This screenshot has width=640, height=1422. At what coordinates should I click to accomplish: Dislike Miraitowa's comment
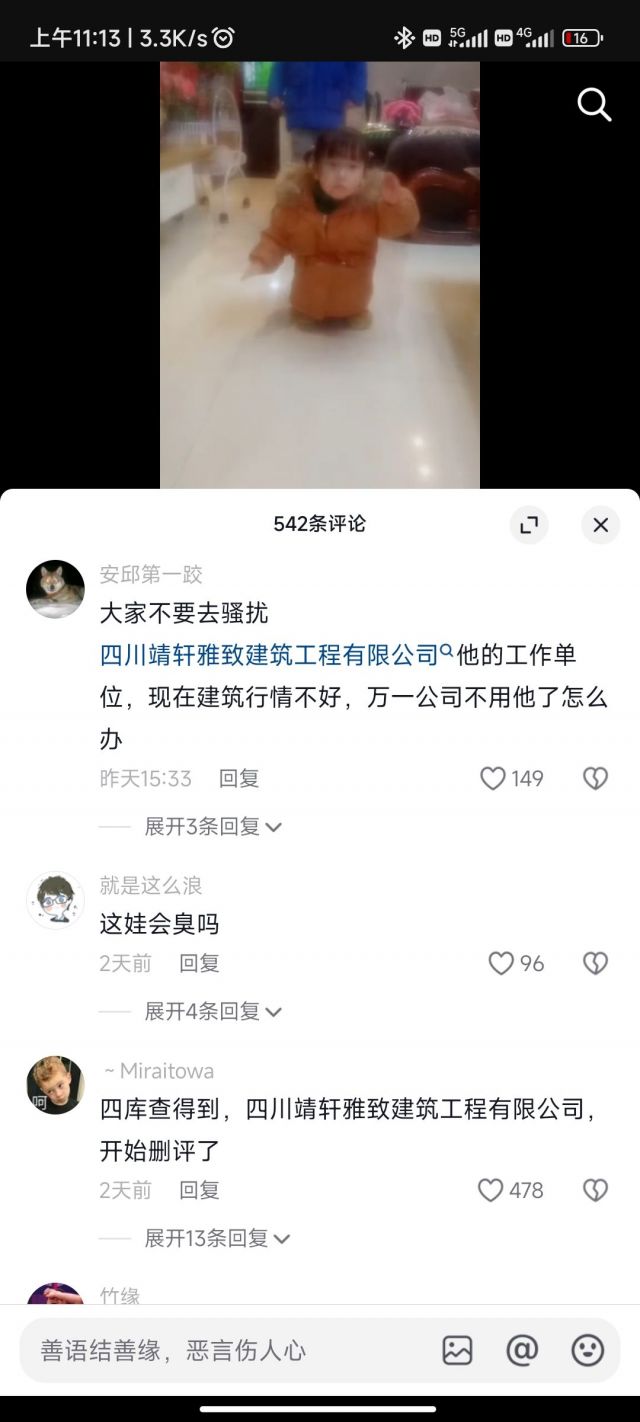pos(595,1190)
